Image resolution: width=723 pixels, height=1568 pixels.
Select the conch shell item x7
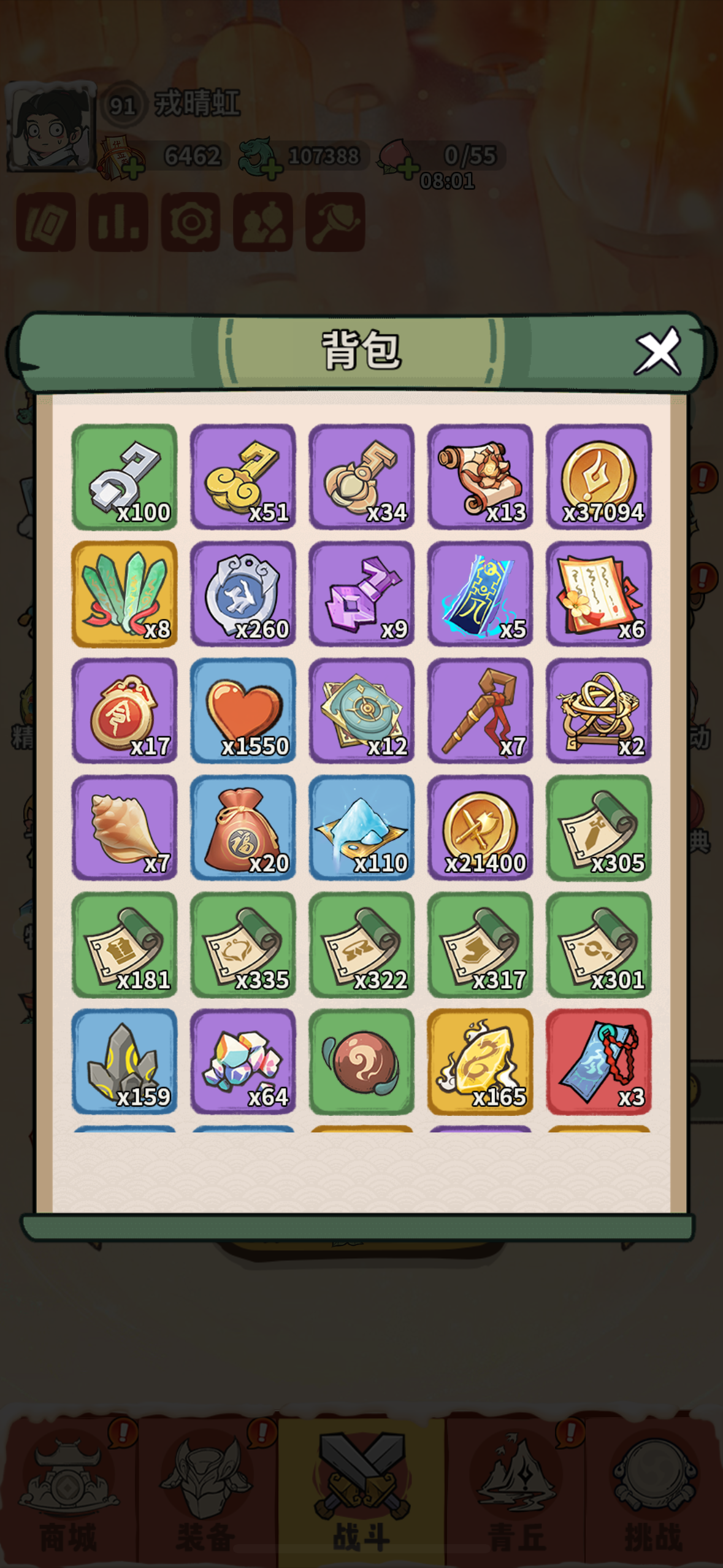coord(124,828)
